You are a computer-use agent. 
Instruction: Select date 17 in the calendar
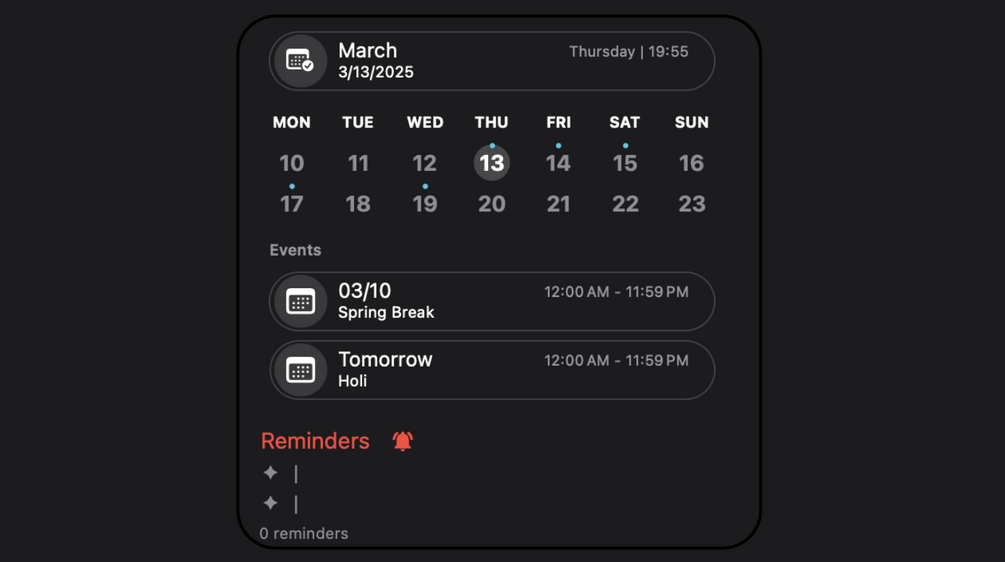[291, 204]
